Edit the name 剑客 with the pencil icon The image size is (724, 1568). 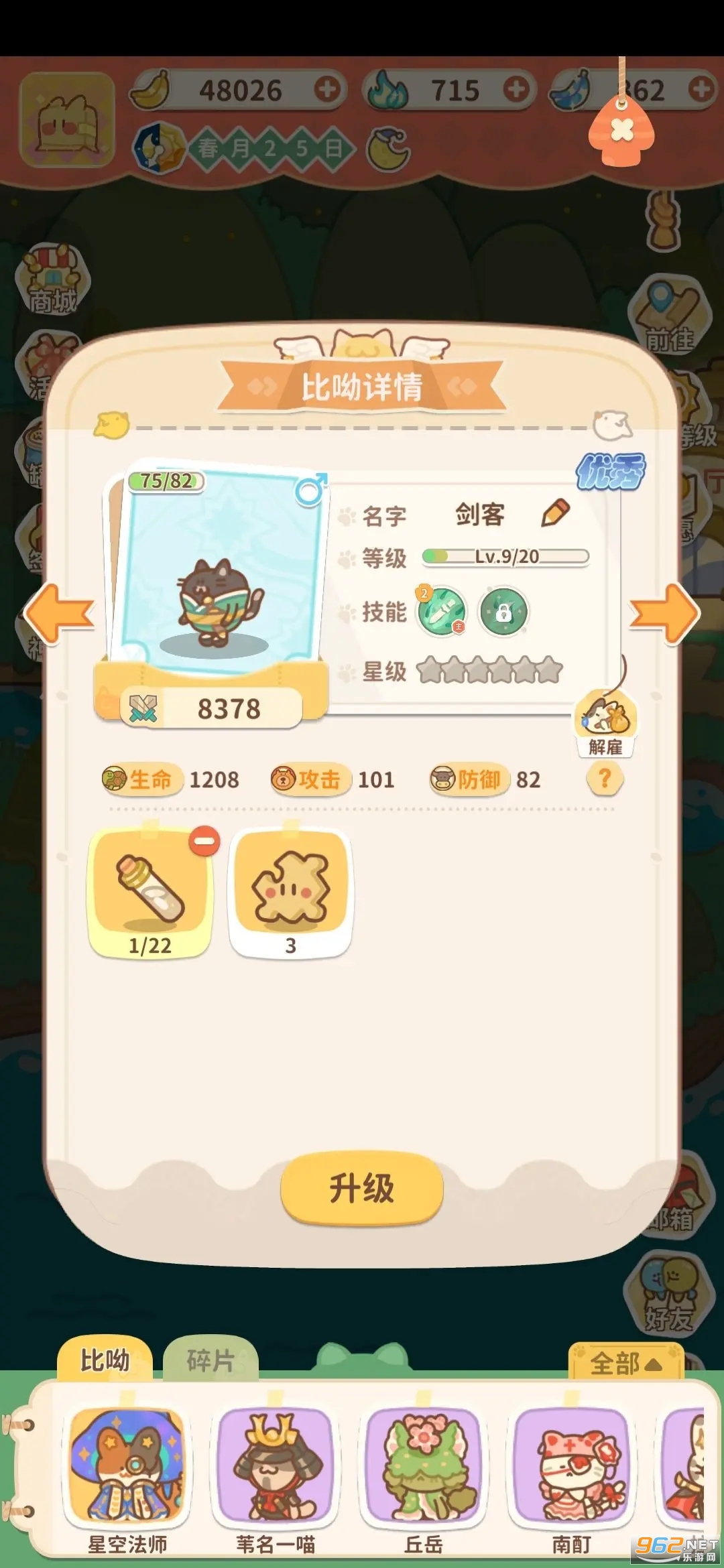coord(556,513)
